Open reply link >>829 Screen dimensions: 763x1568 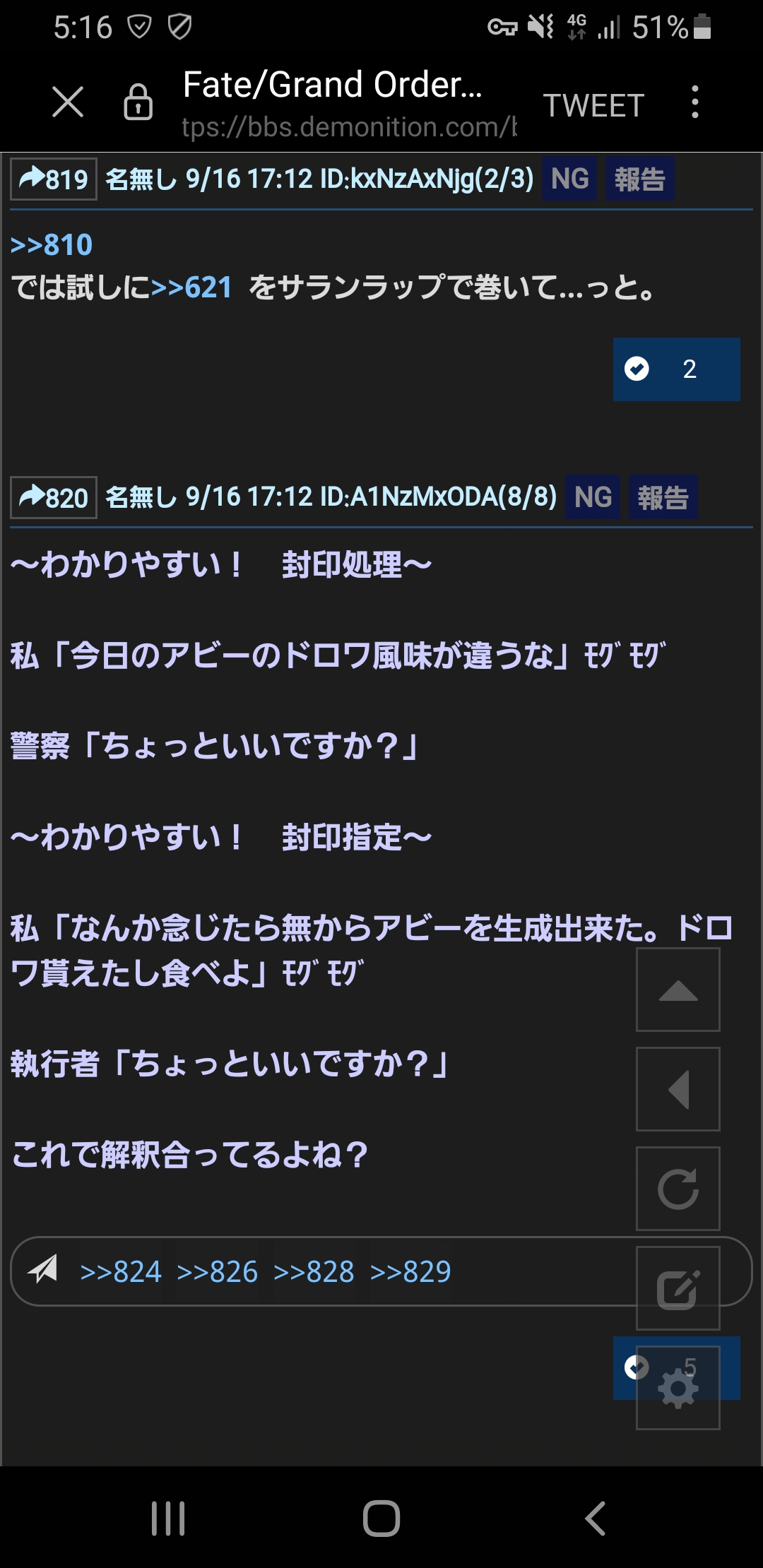(x=410, y=1272)
